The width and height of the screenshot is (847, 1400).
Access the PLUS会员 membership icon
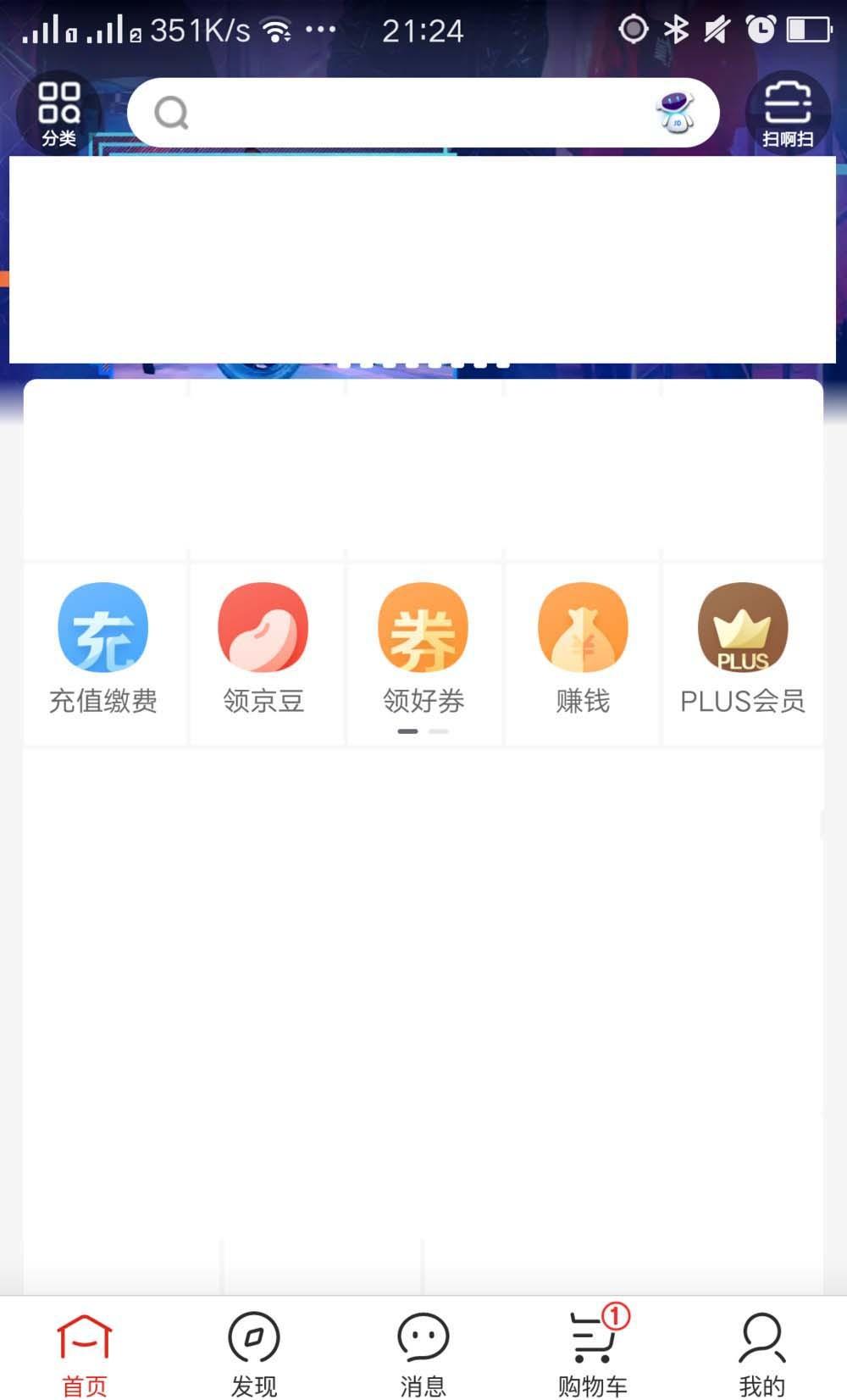[741, 628]
